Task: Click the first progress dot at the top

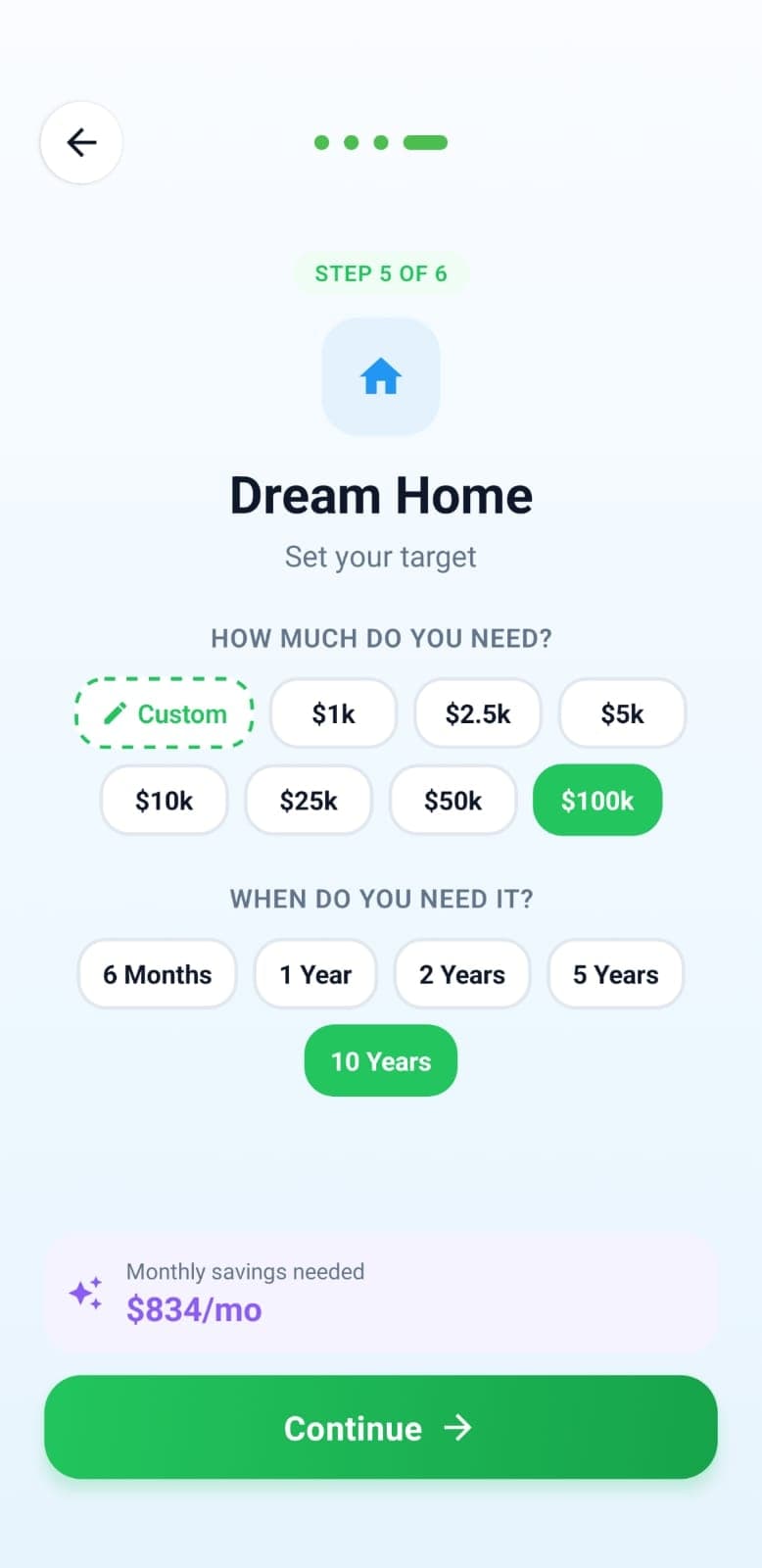Action: [x=318, y=142]
